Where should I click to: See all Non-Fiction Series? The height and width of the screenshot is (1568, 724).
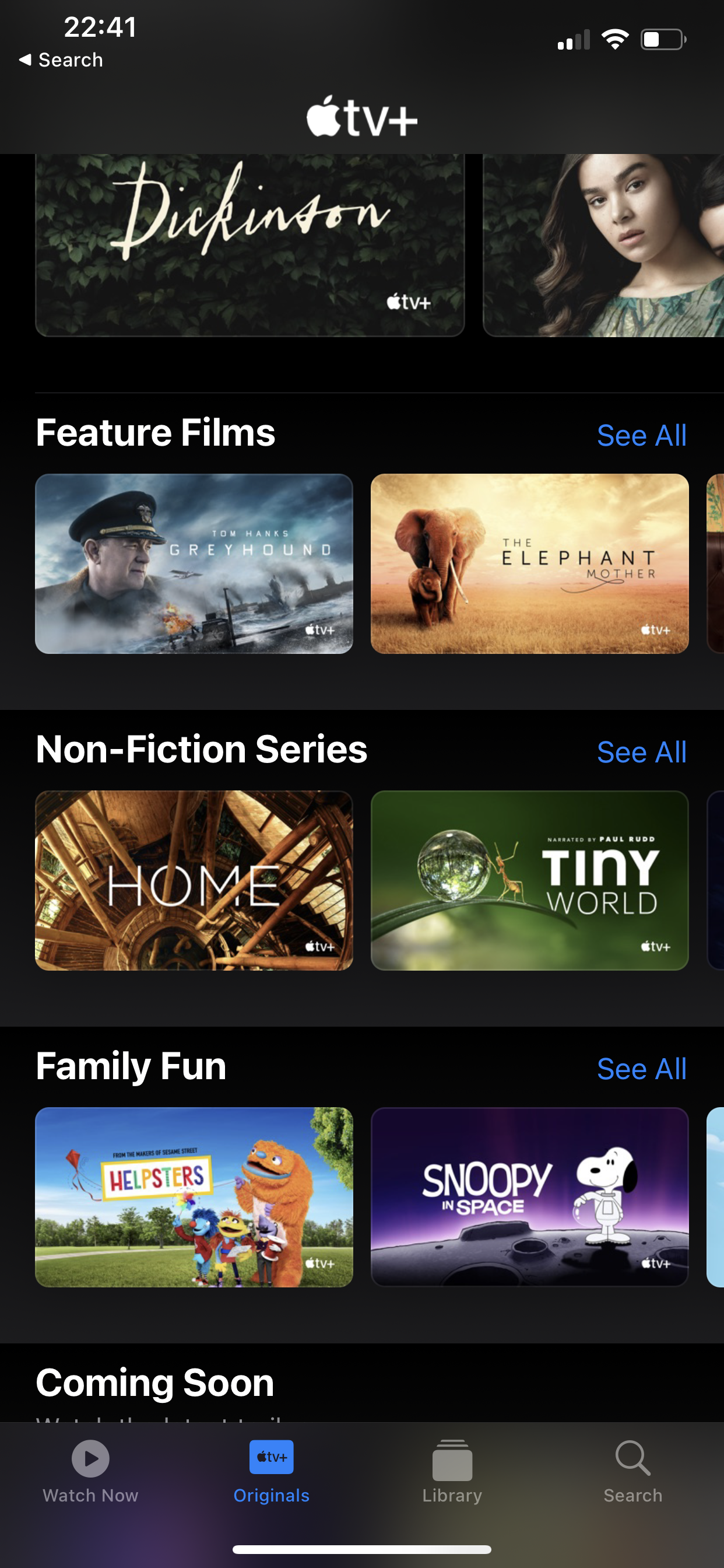coord(641,752)
